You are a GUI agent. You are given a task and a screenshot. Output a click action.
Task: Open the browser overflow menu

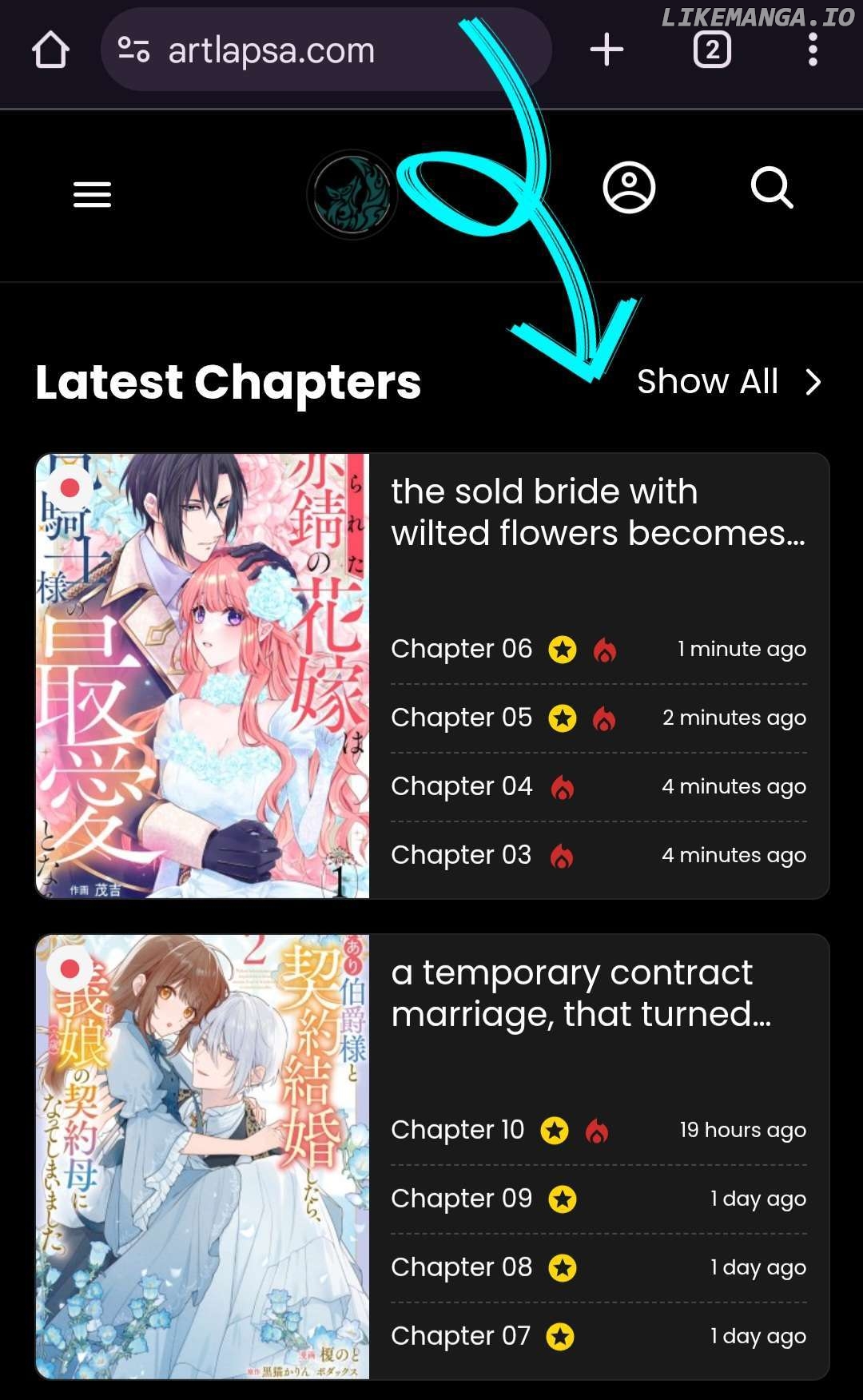[x=813, y=50]
